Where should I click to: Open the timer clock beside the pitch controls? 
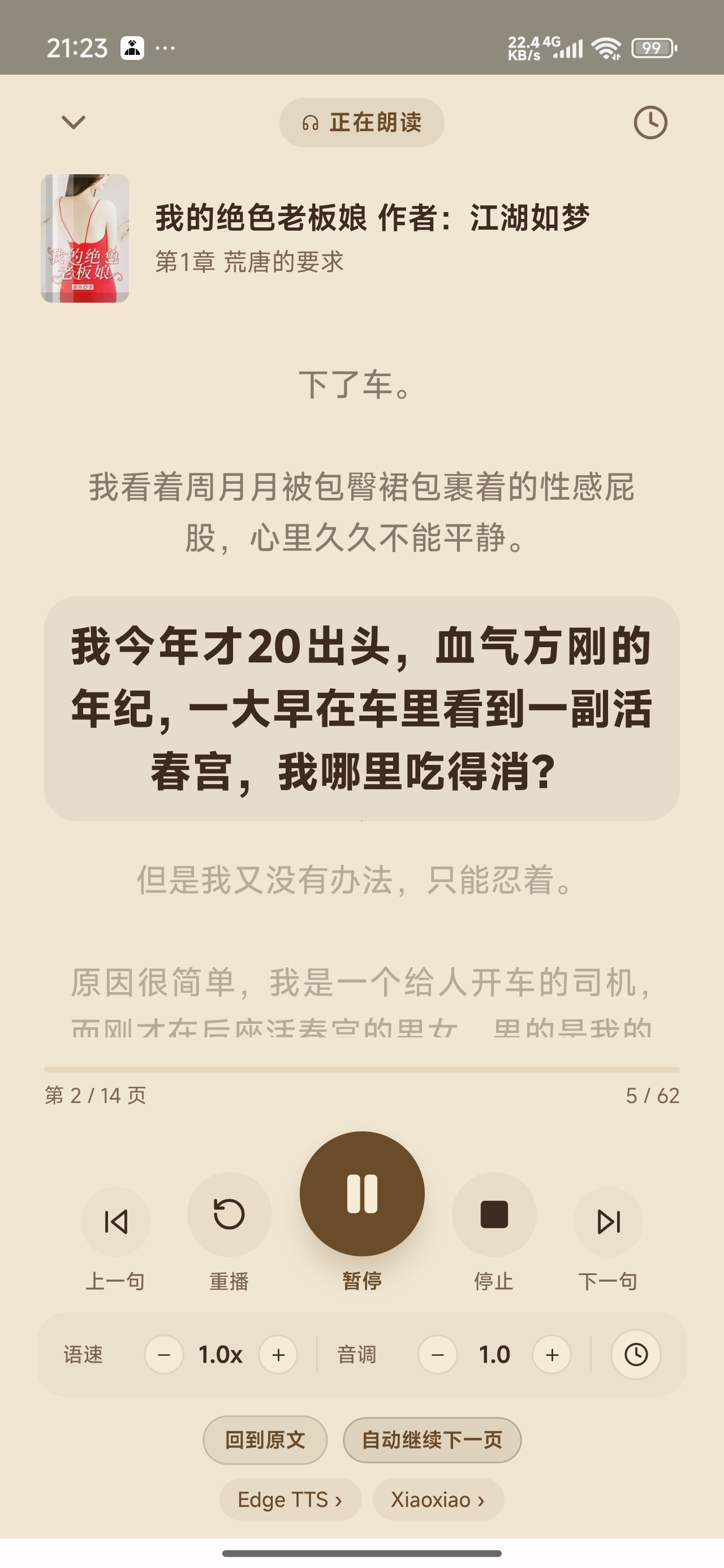pos(636,1354)
